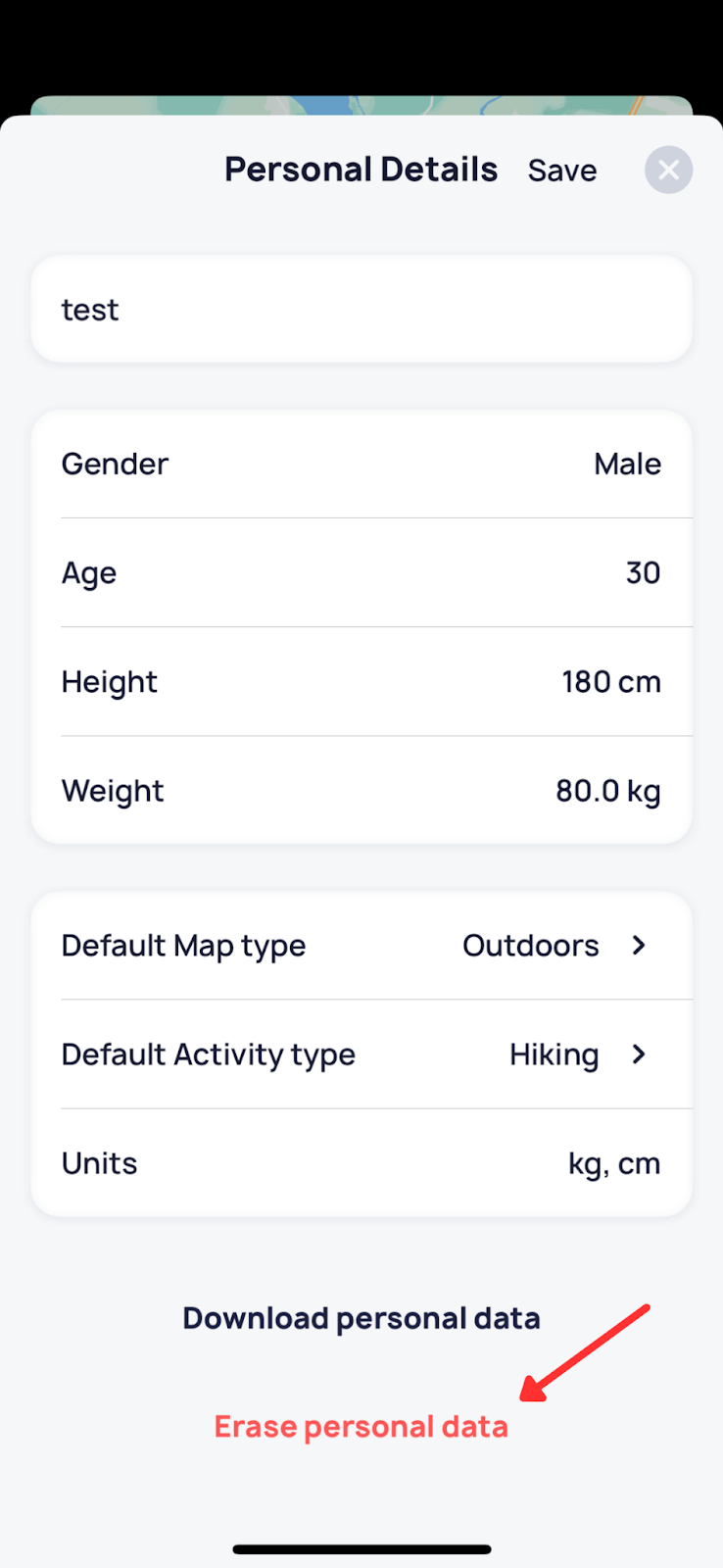Close the Personal Details sheet
The width and height of the screenshot is (723, 1568).
coord(668,171)
